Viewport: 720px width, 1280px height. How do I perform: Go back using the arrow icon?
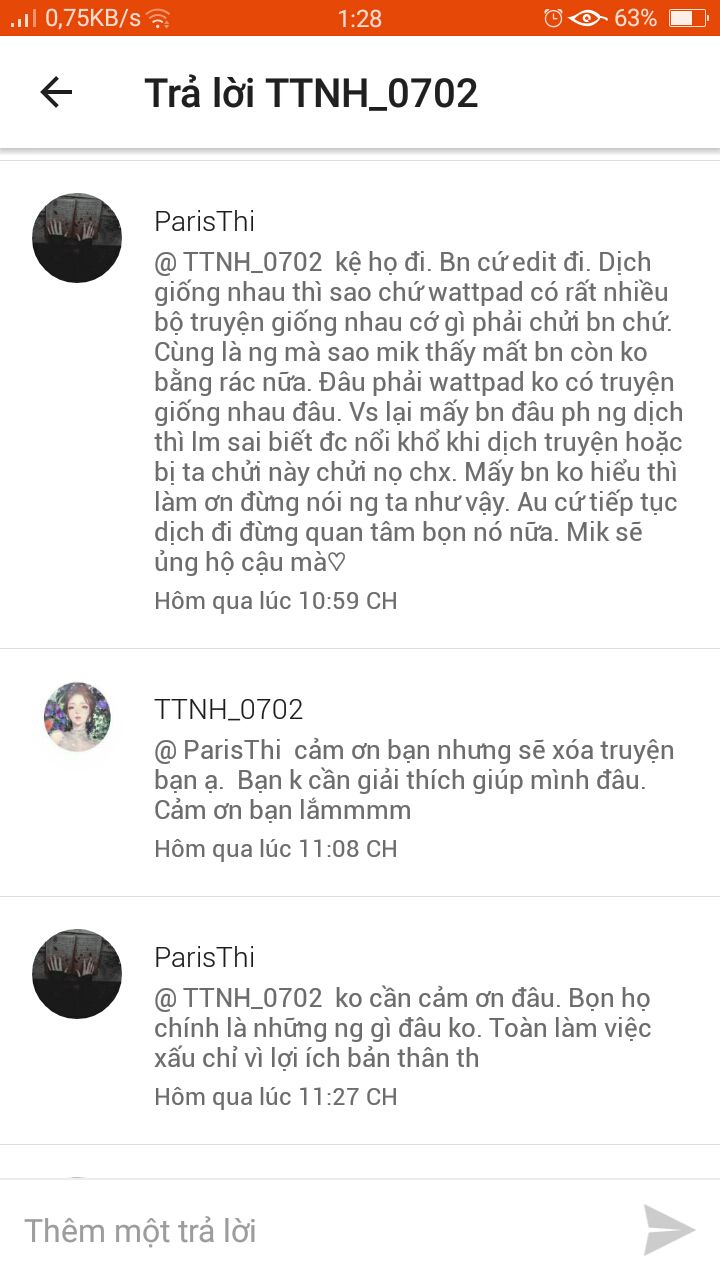(x=56, y=93)
